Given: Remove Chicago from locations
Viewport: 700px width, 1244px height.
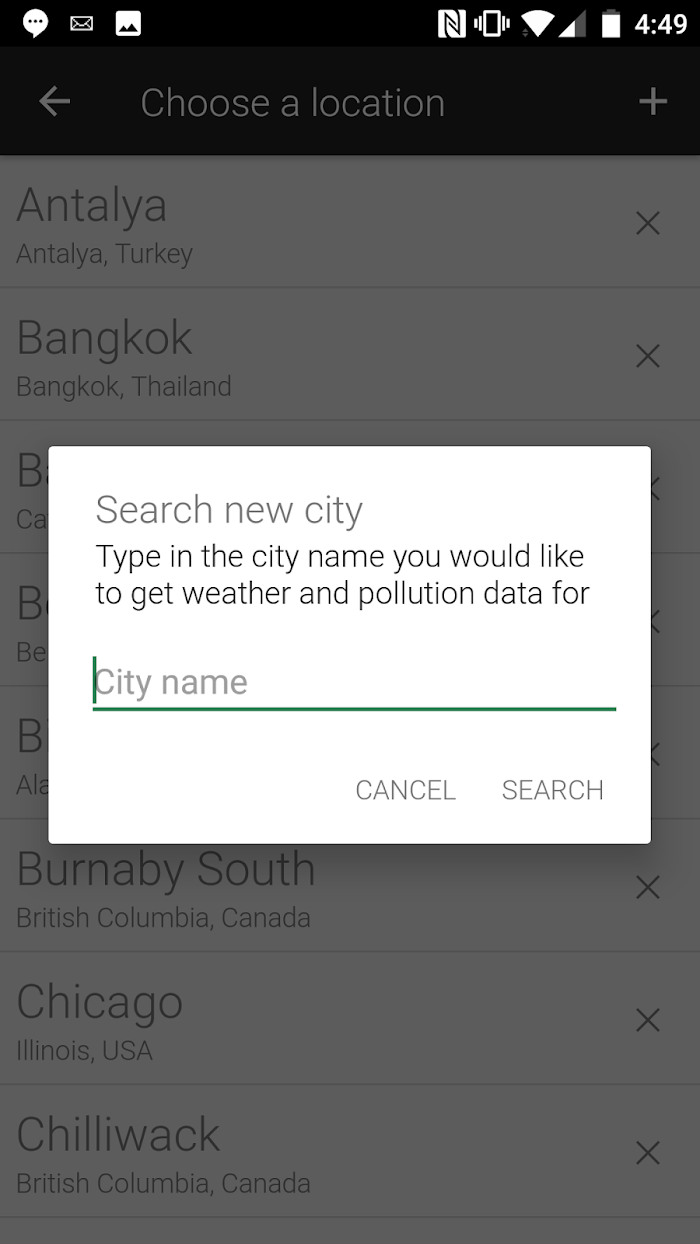Looking at the screenshot, I should [x=648, y=1020].
